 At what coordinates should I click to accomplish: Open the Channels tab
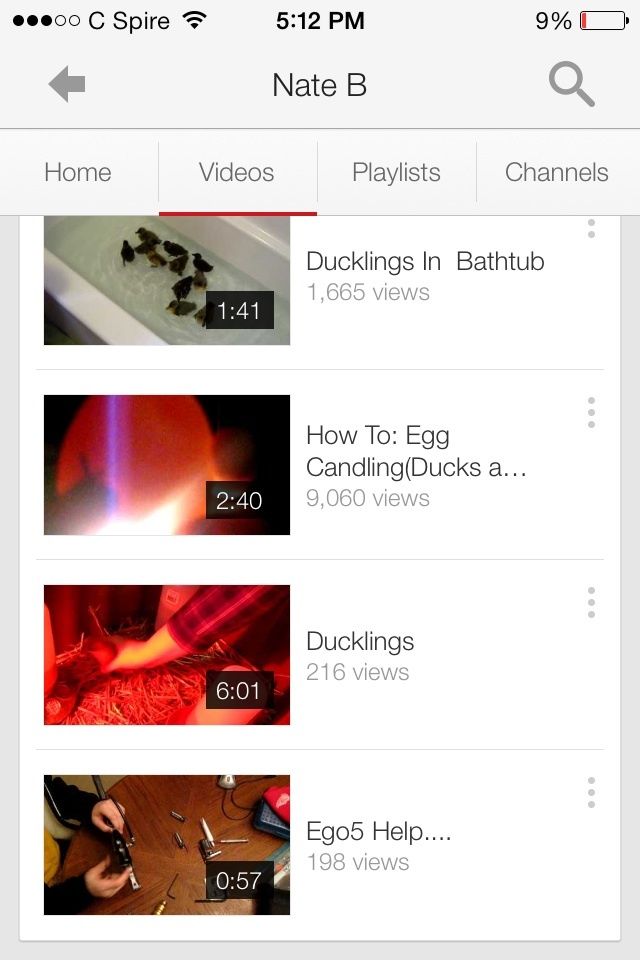pos(556,172)
